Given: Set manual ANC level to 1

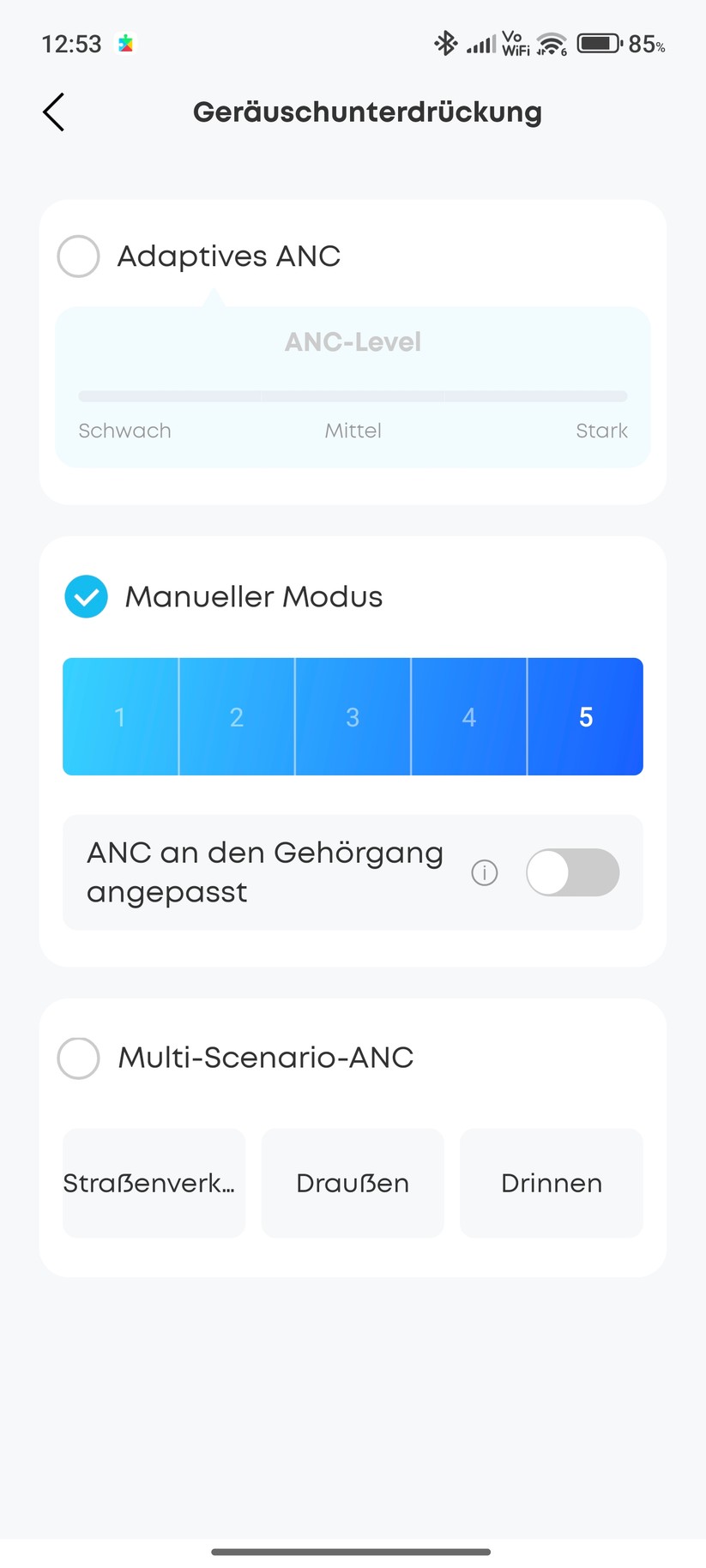Looking at the screenshot, I should click(121, 717).
